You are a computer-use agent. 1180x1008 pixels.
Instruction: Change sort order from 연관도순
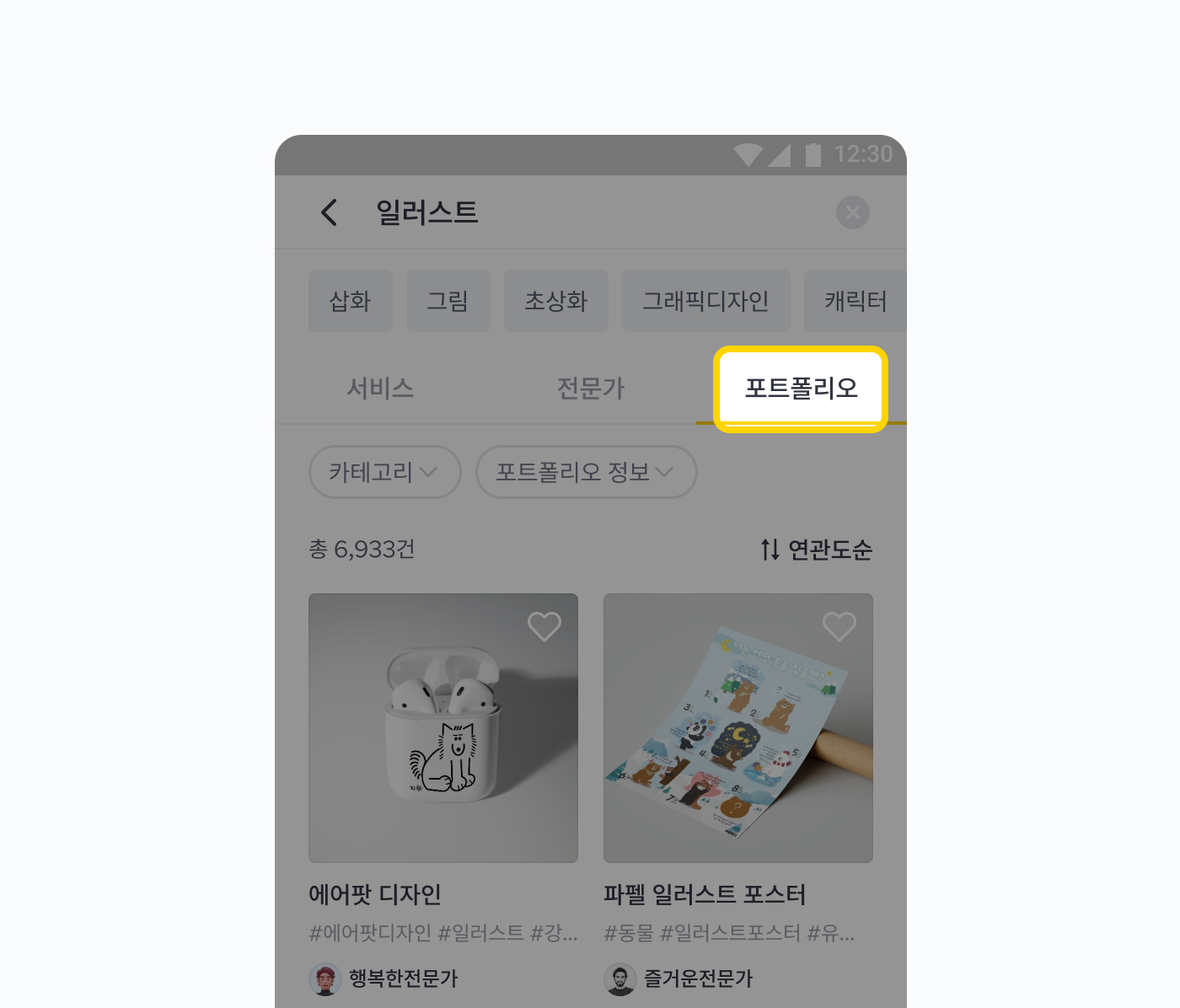click(816, 550)
